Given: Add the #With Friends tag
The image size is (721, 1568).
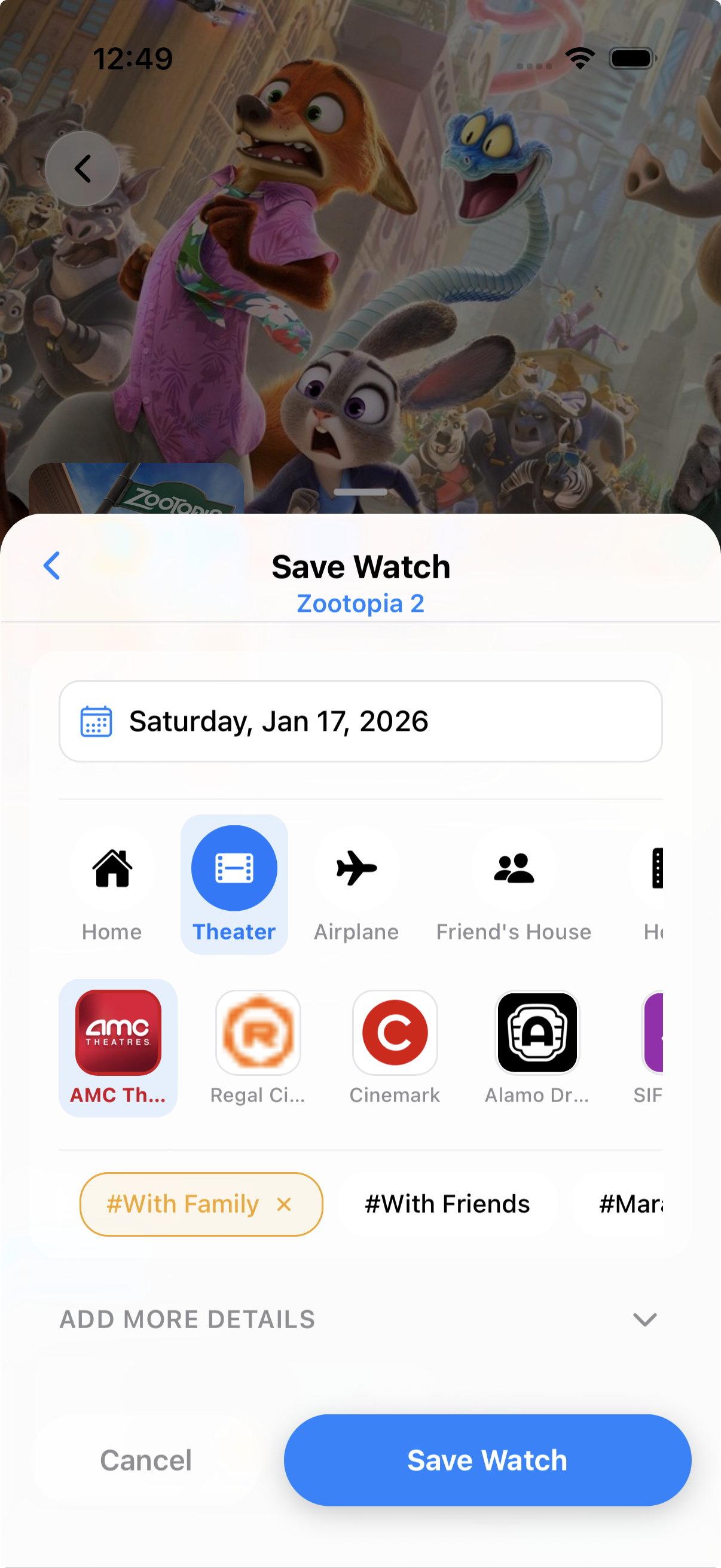Looking at the screenshot, I should (447, 1204).
